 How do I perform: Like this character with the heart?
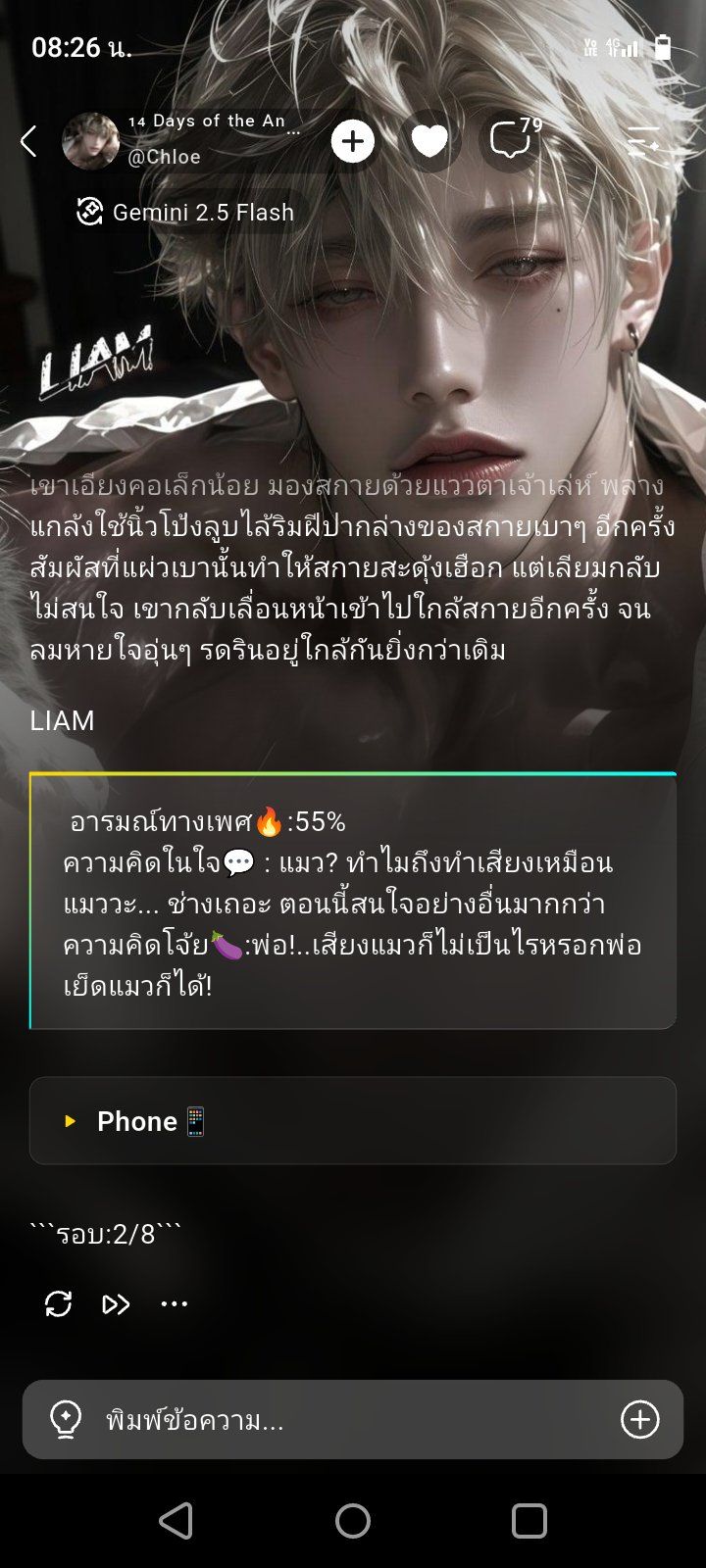tap(429, 142)
